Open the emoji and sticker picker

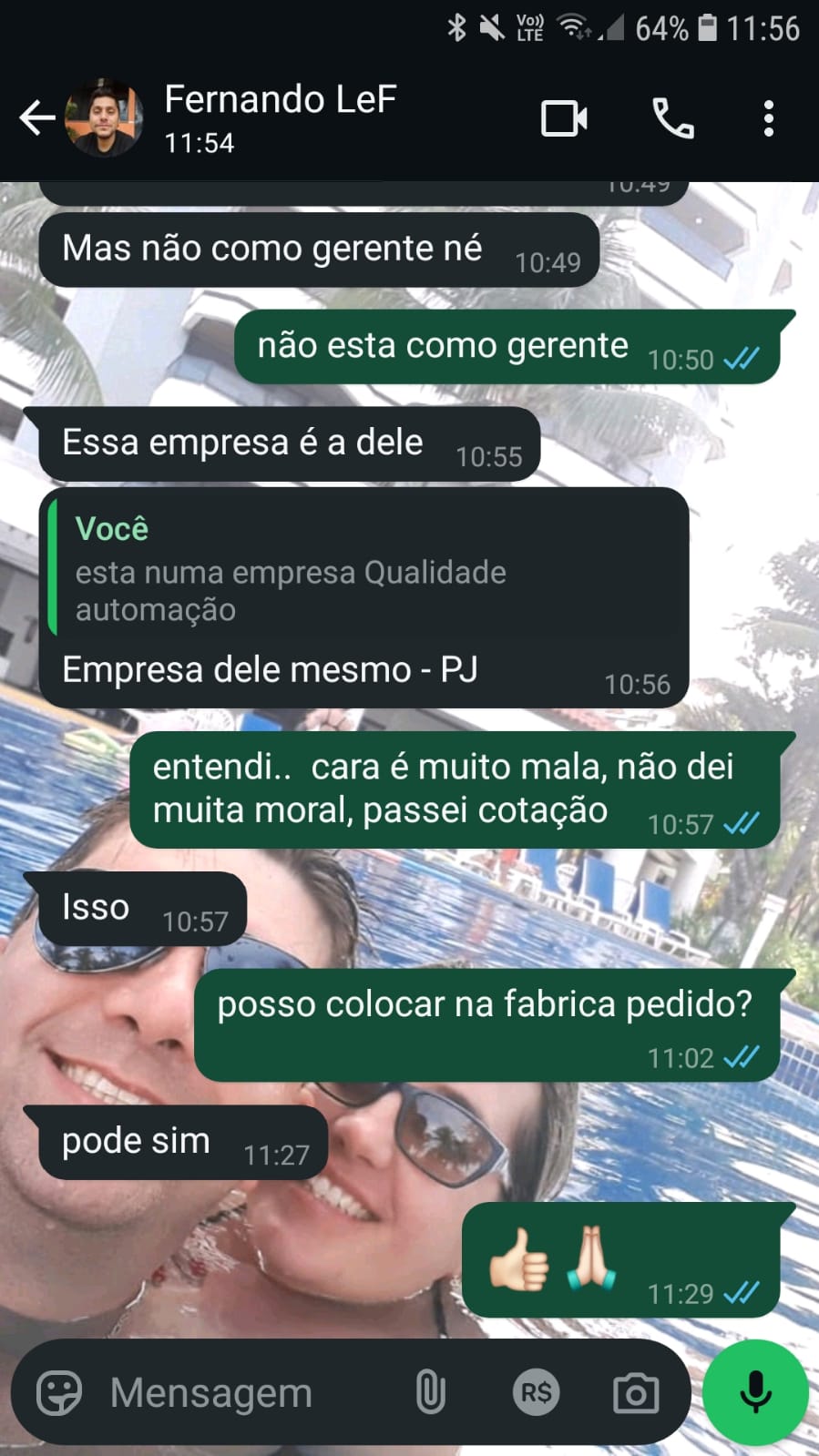click(x=59, y=1392)
